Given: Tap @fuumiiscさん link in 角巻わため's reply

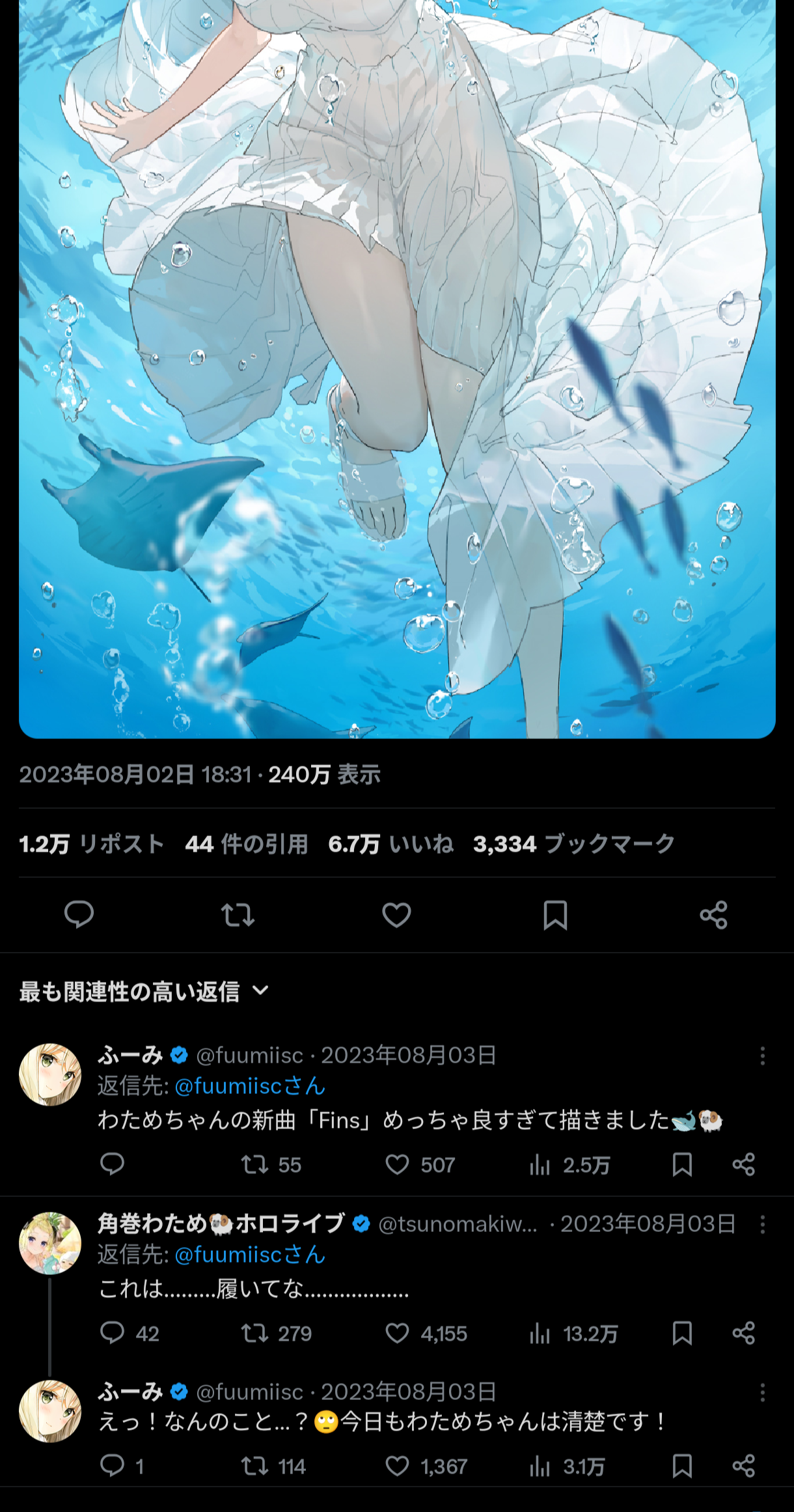Looking at the screenshot, I should point(250,1254).
